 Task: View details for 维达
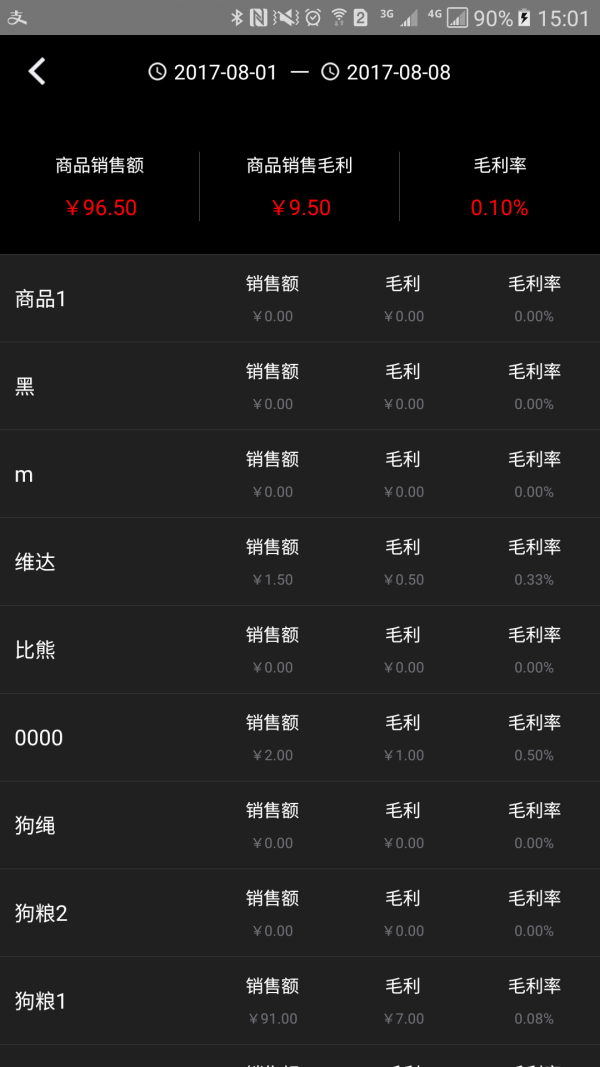click(x=300, y=562)
